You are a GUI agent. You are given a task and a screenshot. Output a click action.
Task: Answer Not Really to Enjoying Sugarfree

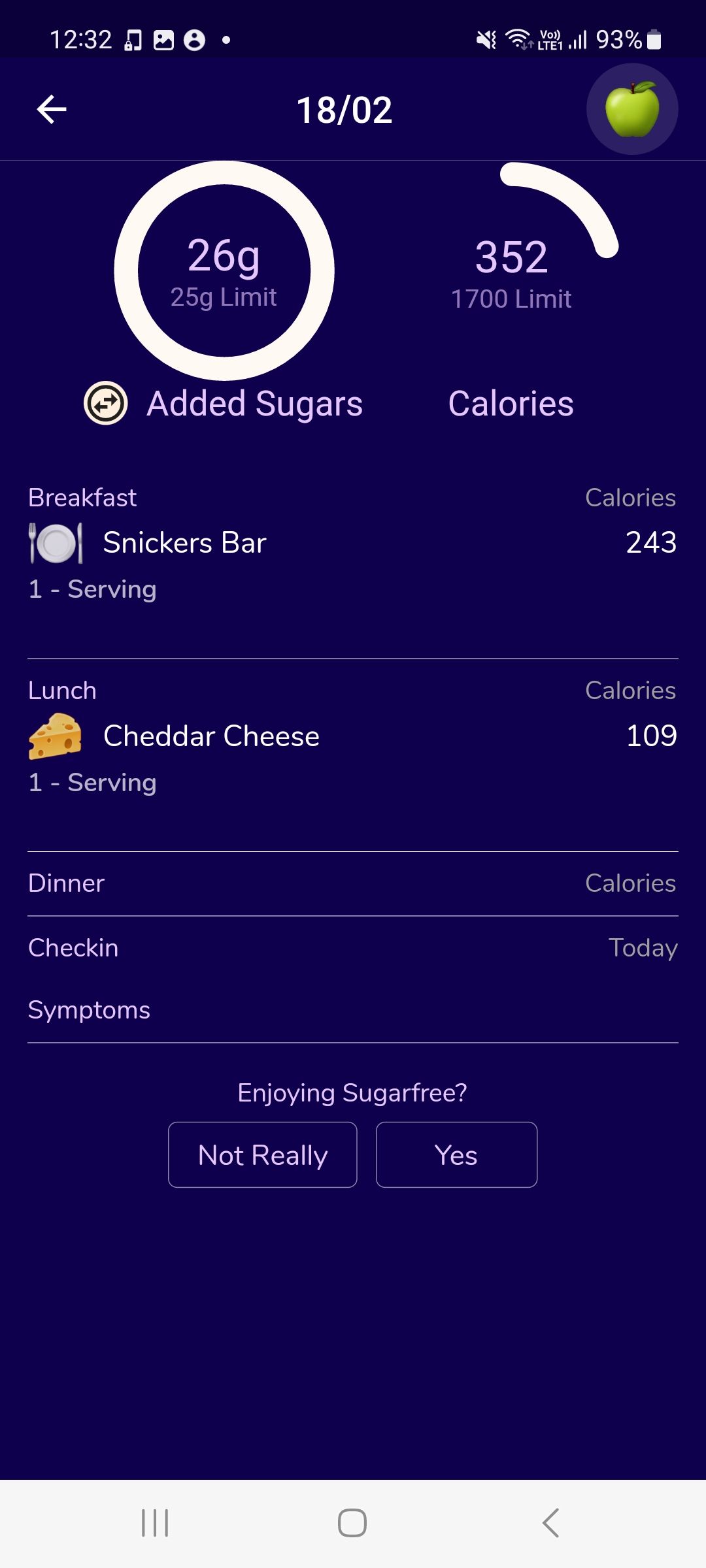tap(262, 1154)
